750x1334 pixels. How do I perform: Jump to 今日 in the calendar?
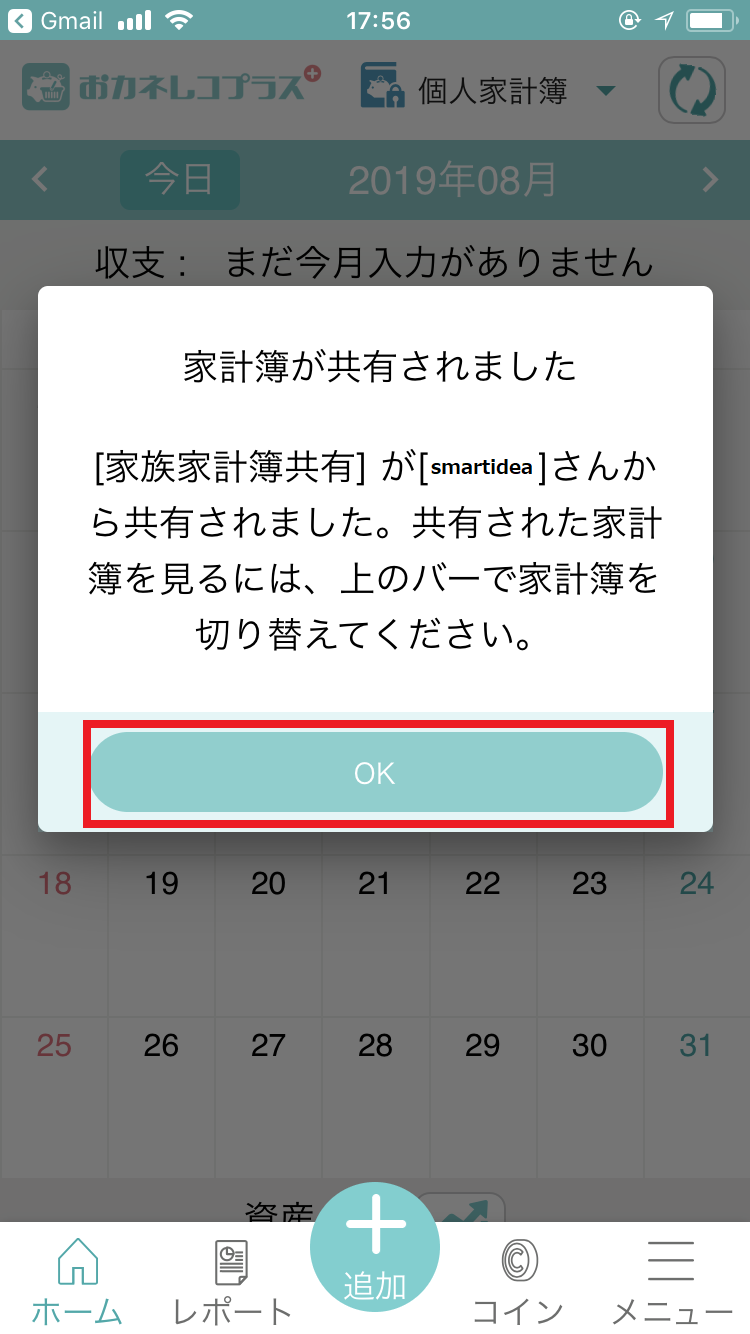(179, 180)
